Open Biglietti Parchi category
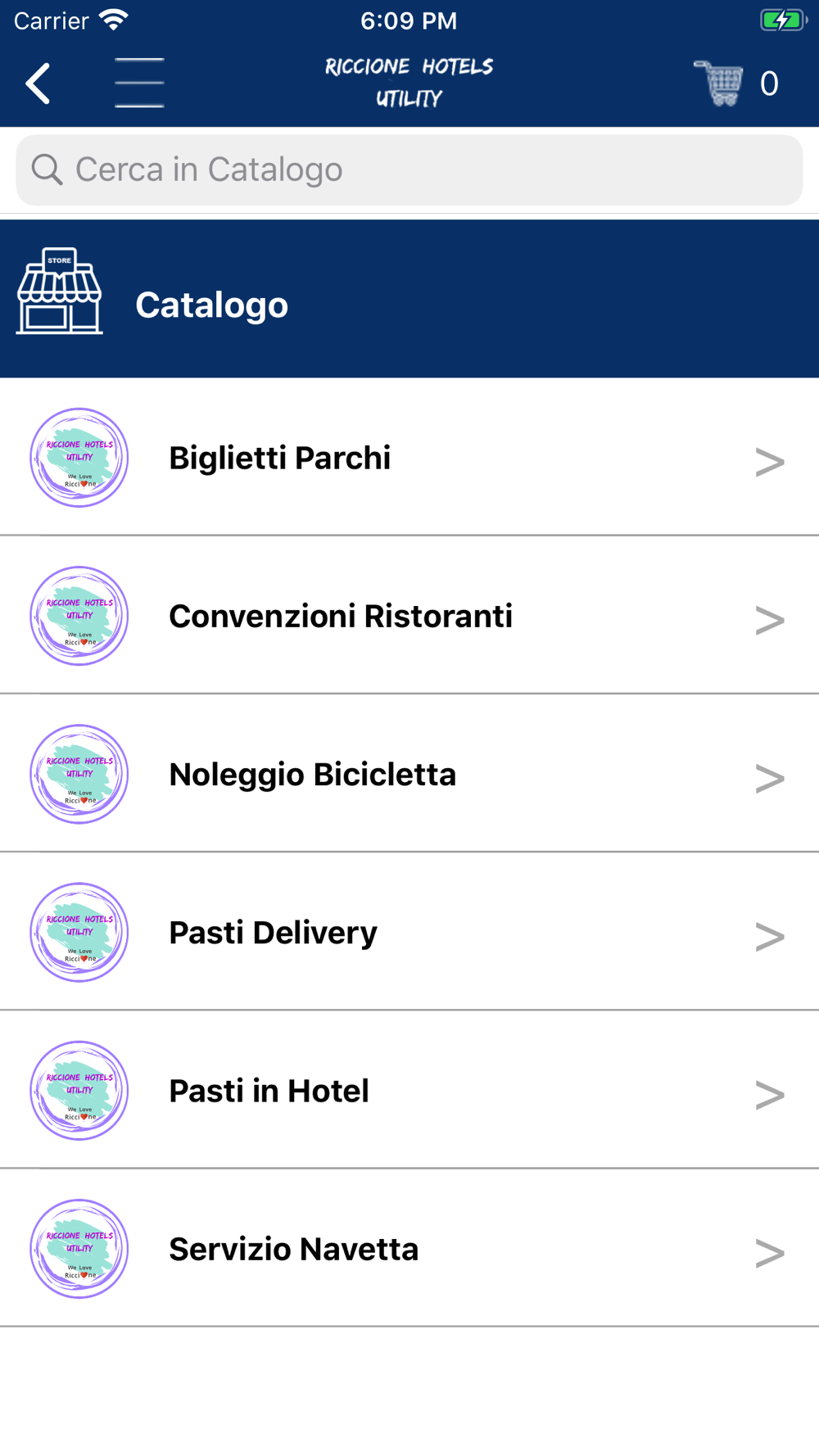 (x=409, y=458)
